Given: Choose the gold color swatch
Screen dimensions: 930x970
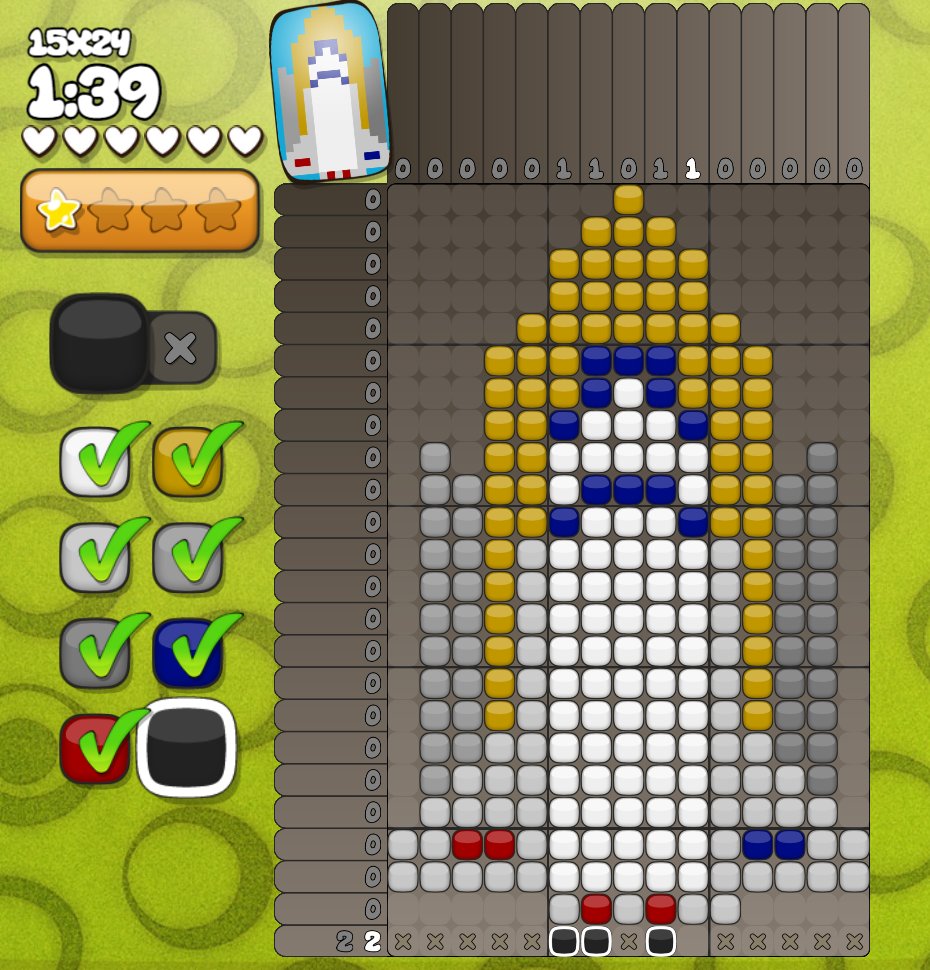Looking at the screenshot, I should 187,461.
